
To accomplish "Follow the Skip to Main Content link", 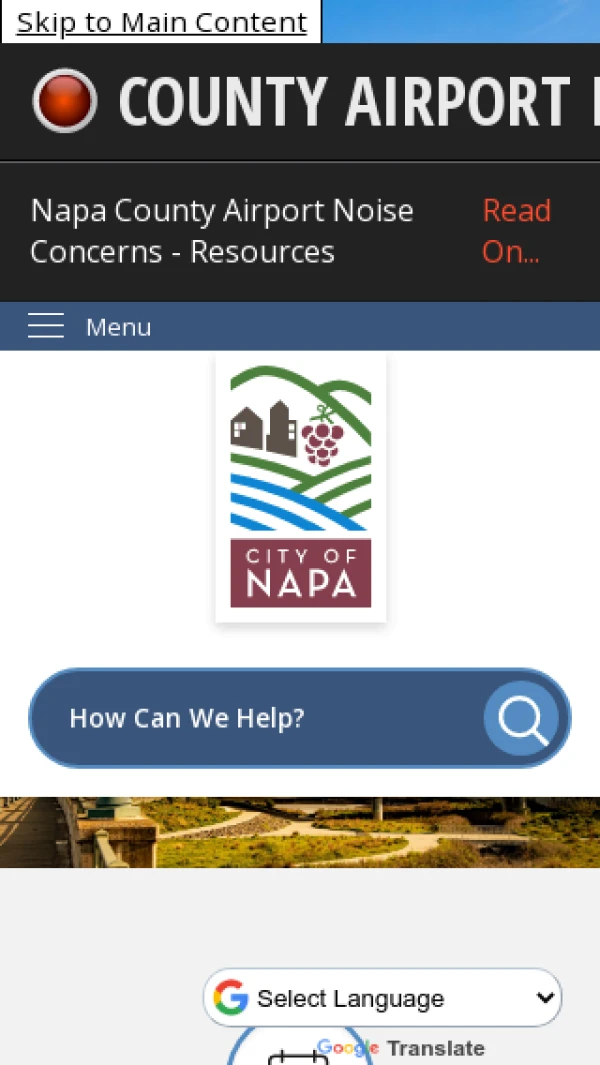I will pos(161,22).
